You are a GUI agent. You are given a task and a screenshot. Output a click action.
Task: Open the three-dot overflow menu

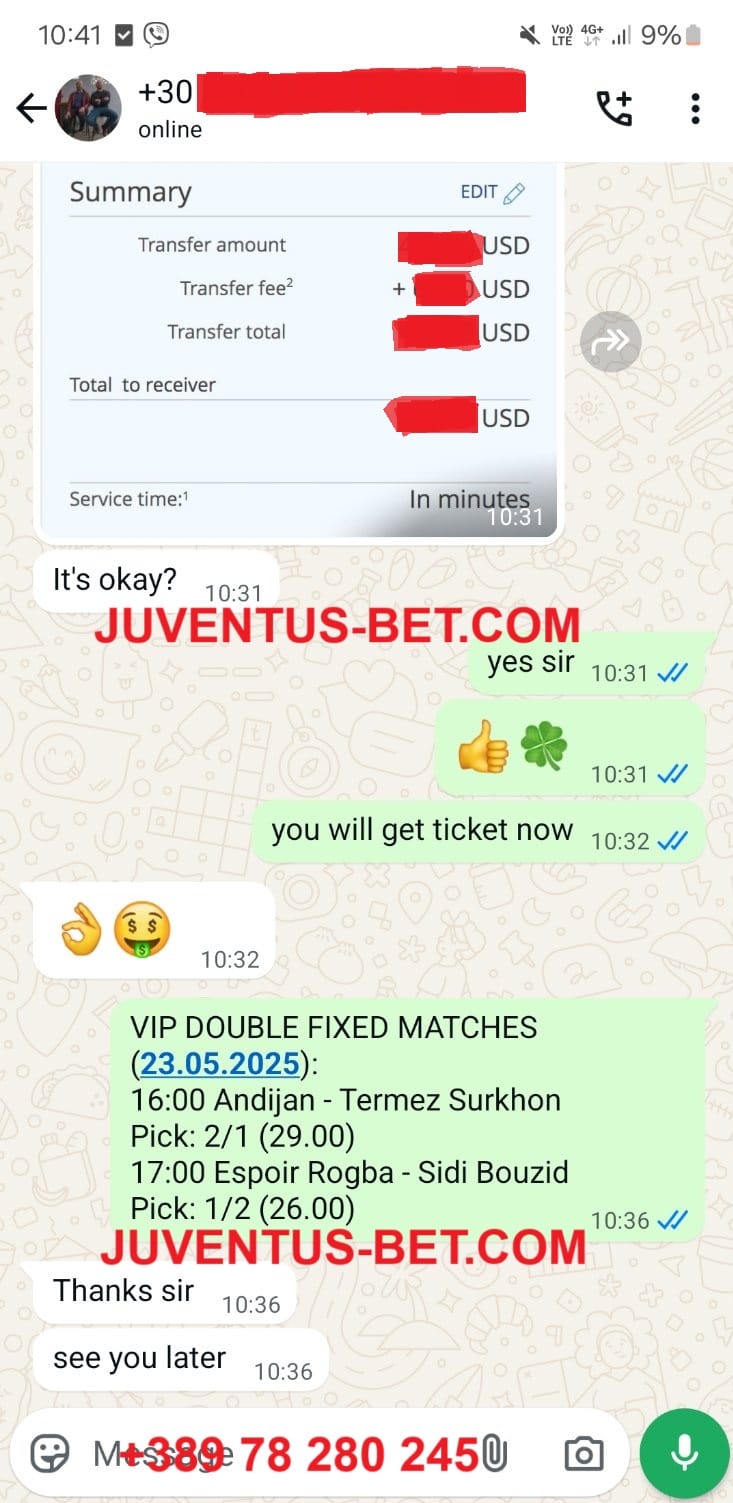point(695,108)
